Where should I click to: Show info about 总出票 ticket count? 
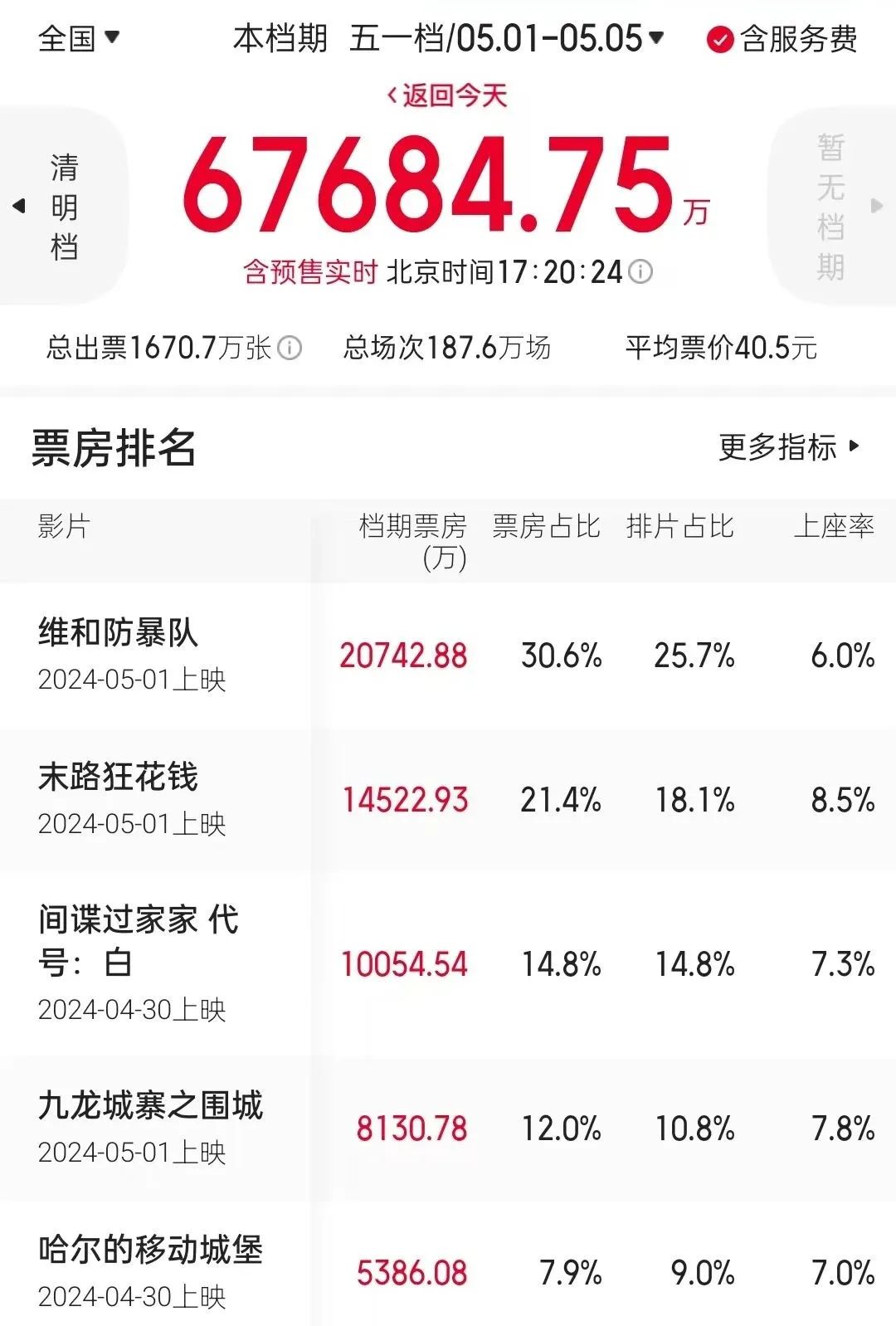[x=290, y=348]
